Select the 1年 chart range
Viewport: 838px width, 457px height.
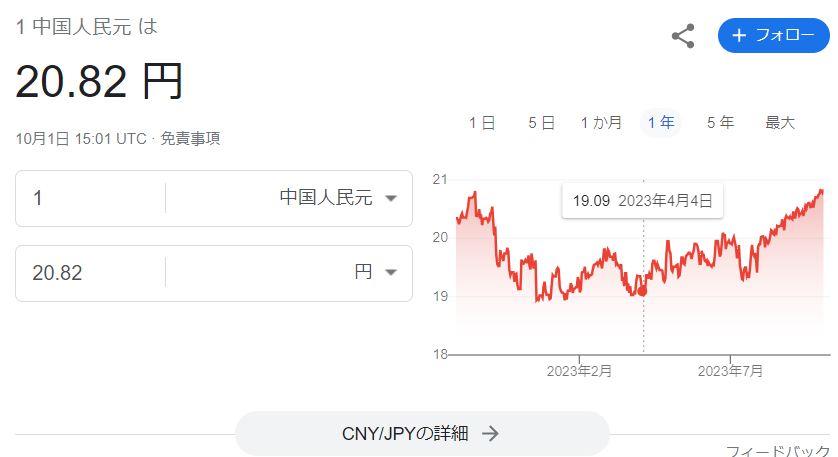[x=661, y=123]
